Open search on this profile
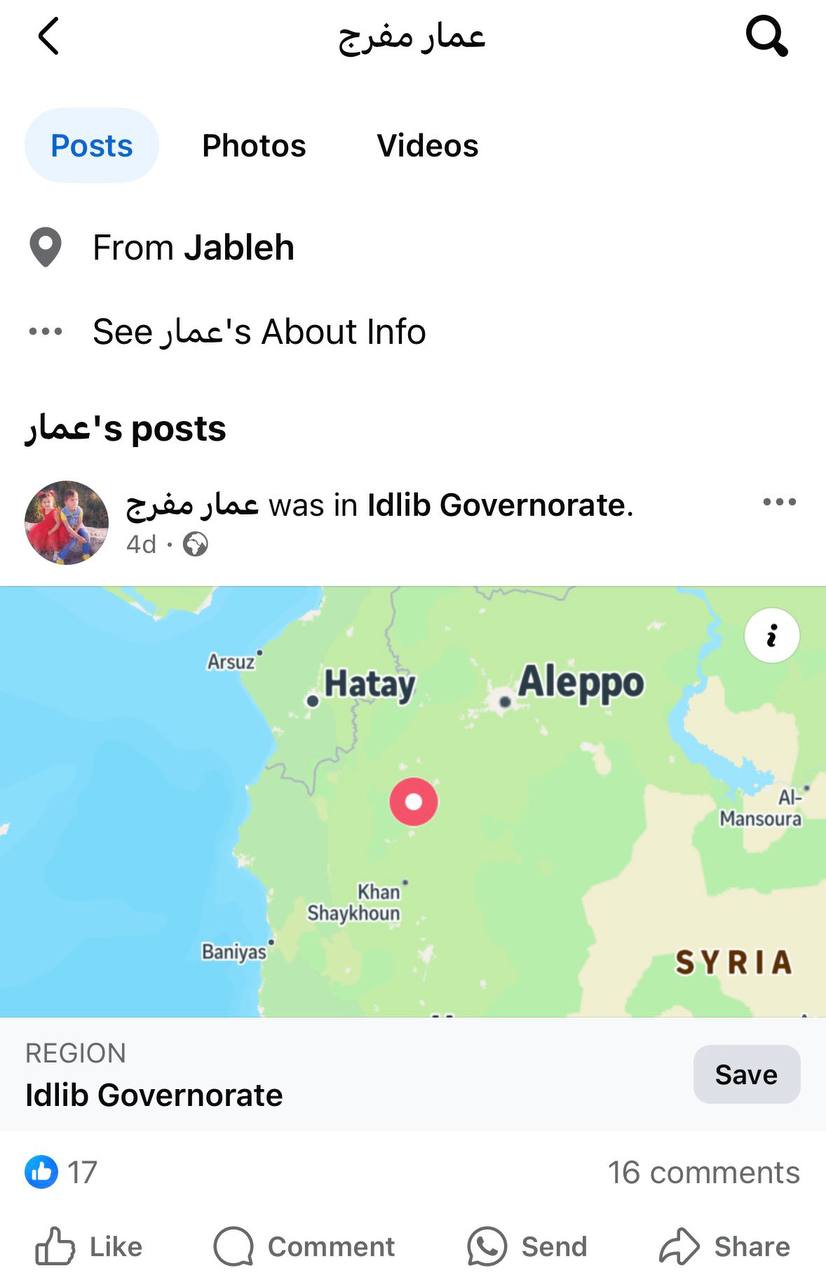 (767, 37)
